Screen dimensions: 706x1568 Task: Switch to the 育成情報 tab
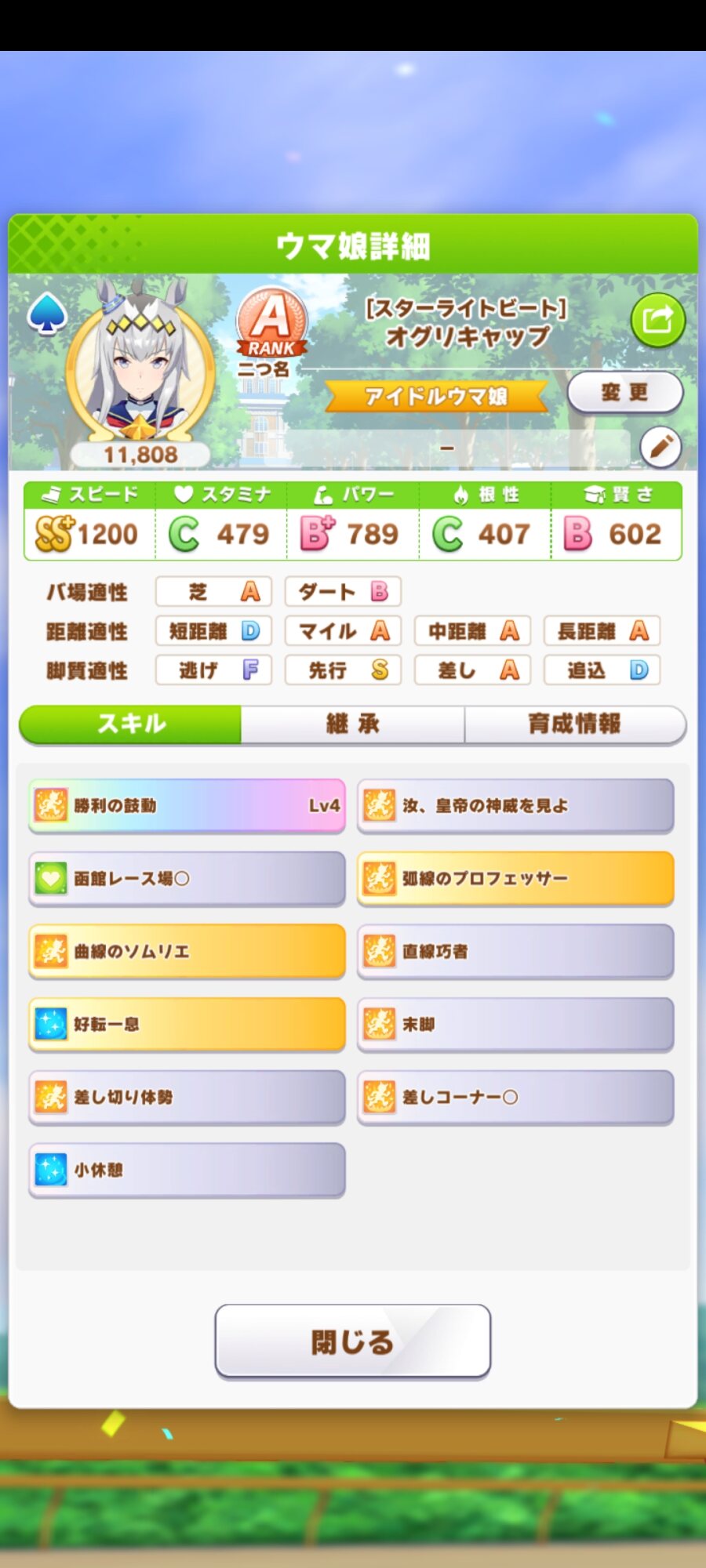(x=574, y=724)
